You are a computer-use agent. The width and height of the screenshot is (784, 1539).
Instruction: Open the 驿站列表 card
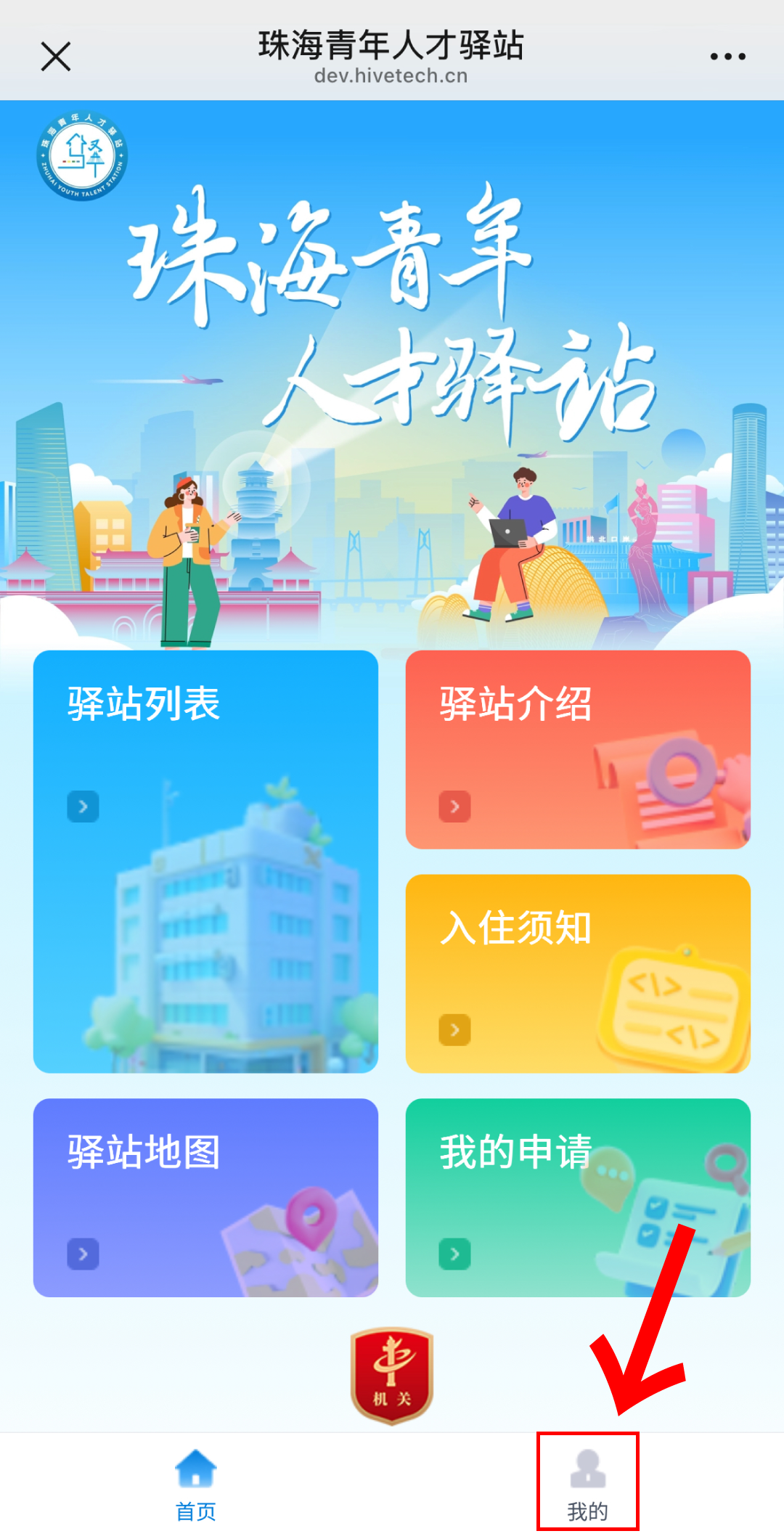(205, 861)
